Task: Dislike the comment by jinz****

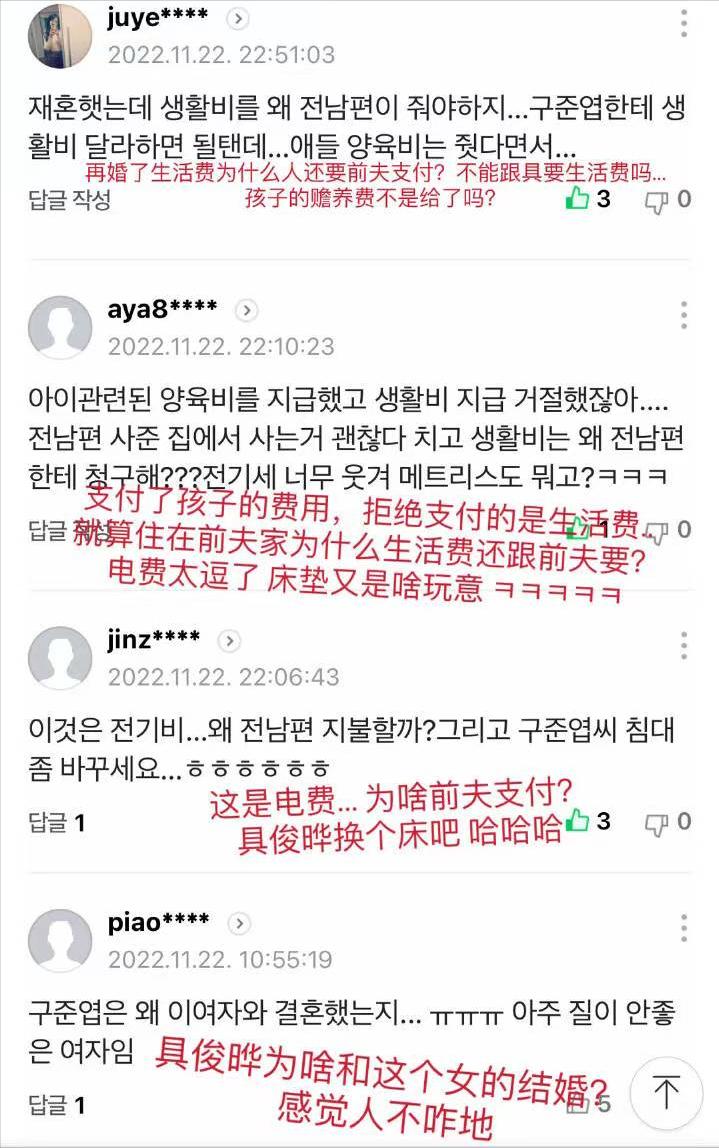Action: (656, 823)
